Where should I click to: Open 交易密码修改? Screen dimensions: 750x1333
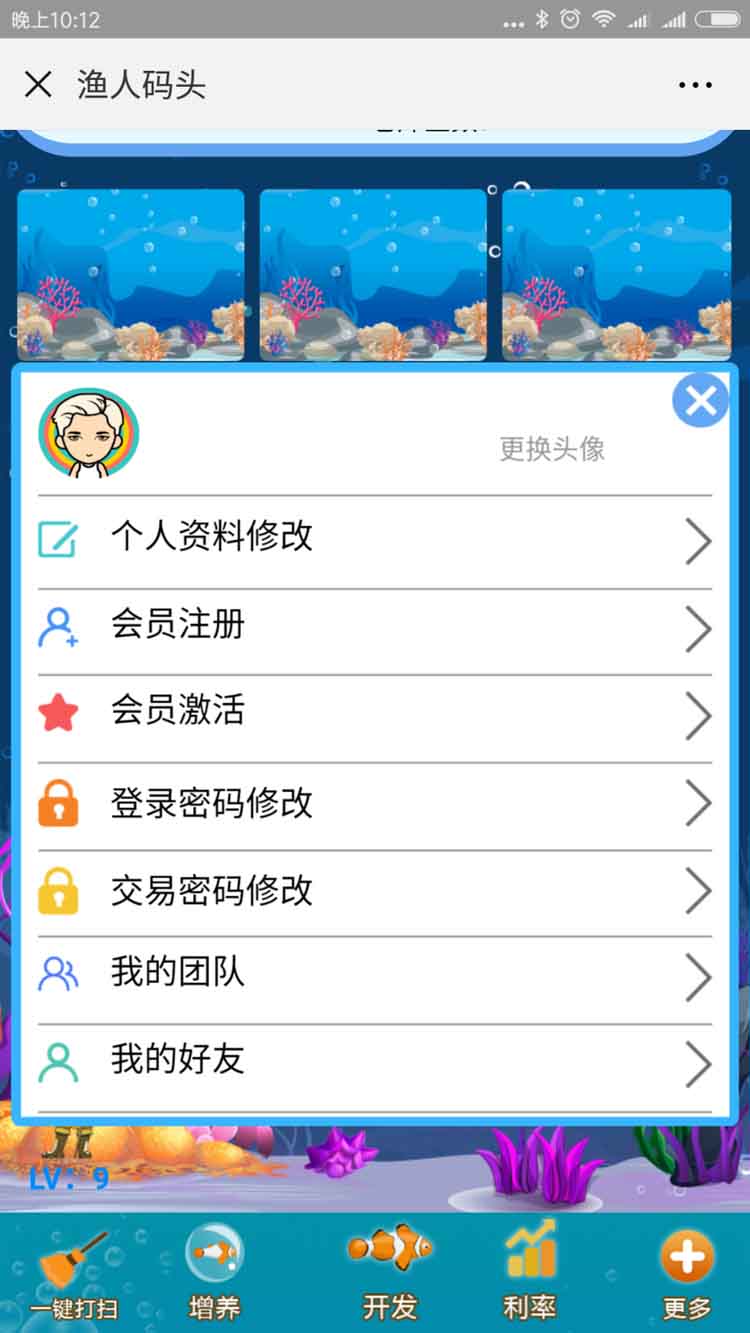click(x=374, y=890)
